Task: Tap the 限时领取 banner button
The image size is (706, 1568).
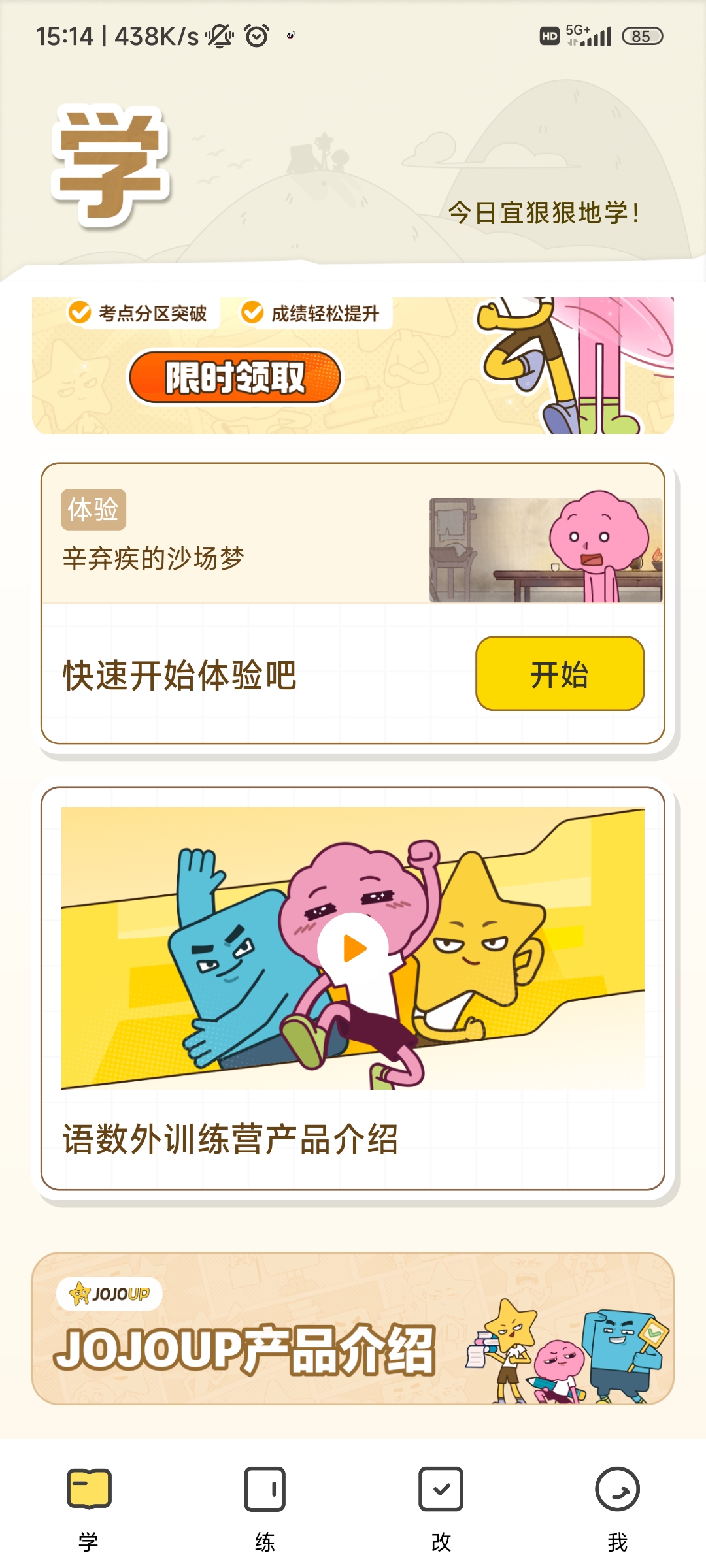Action: click(235, 378)
